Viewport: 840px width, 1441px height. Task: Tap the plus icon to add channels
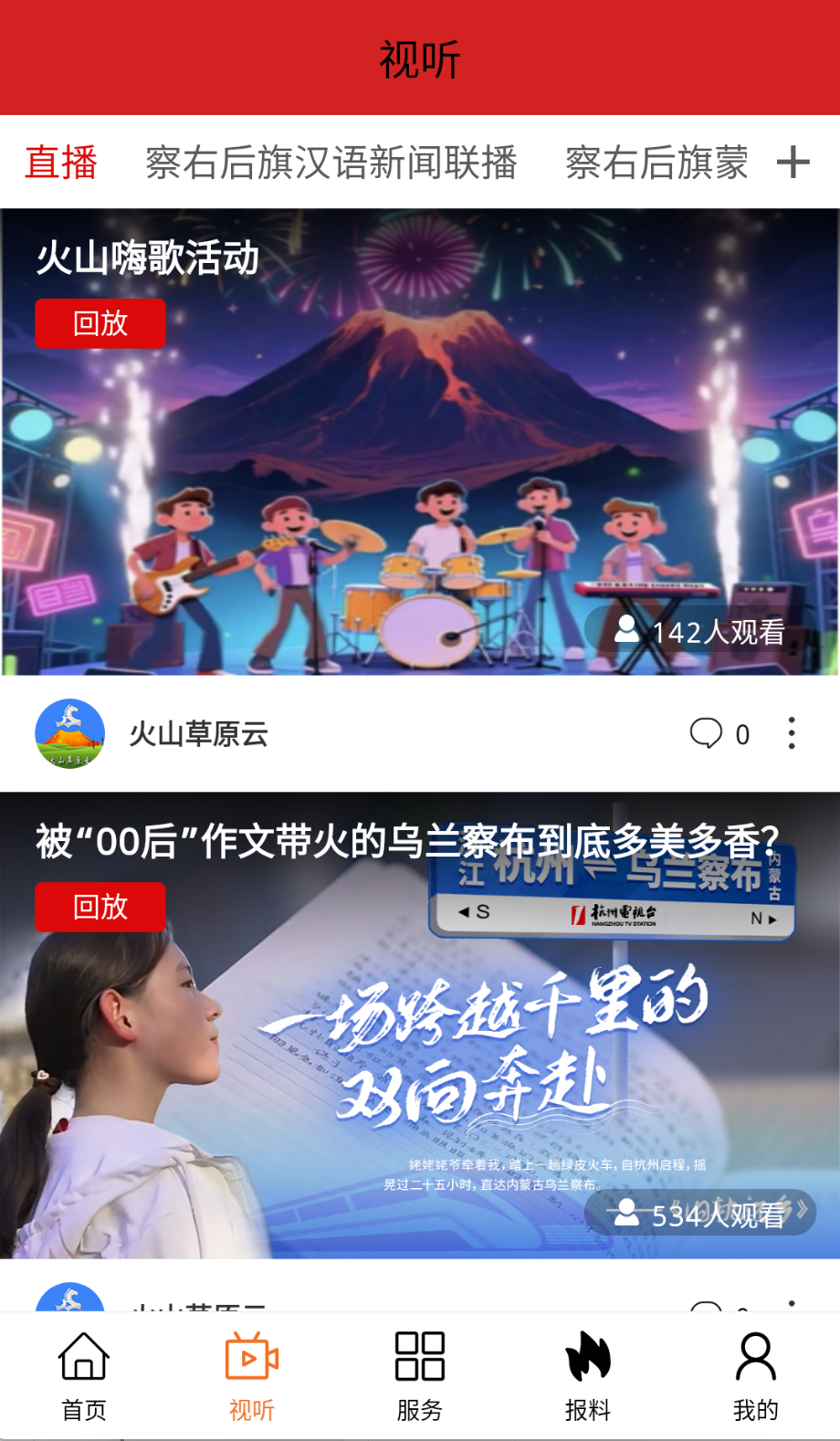pos(793,163)
